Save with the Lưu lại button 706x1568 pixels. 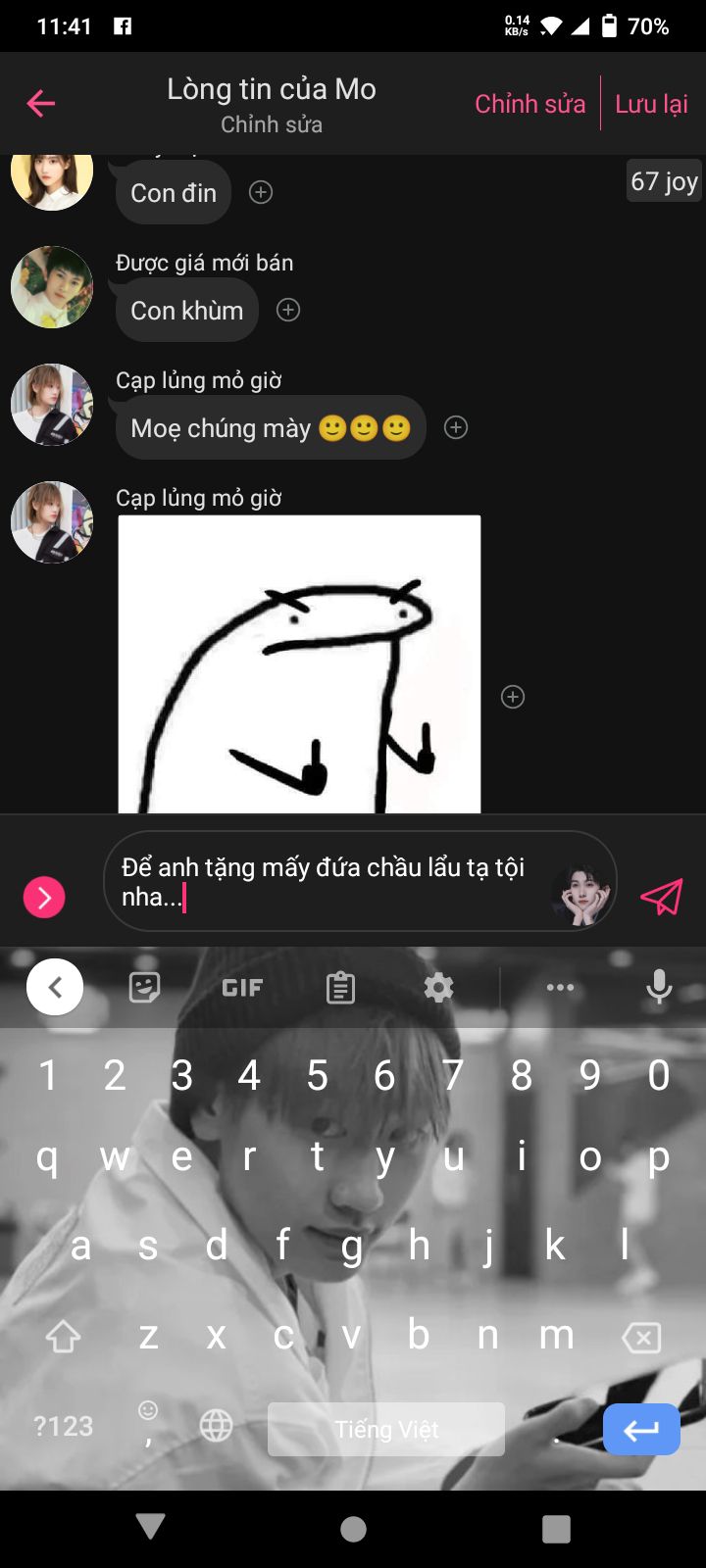(651, 104)
